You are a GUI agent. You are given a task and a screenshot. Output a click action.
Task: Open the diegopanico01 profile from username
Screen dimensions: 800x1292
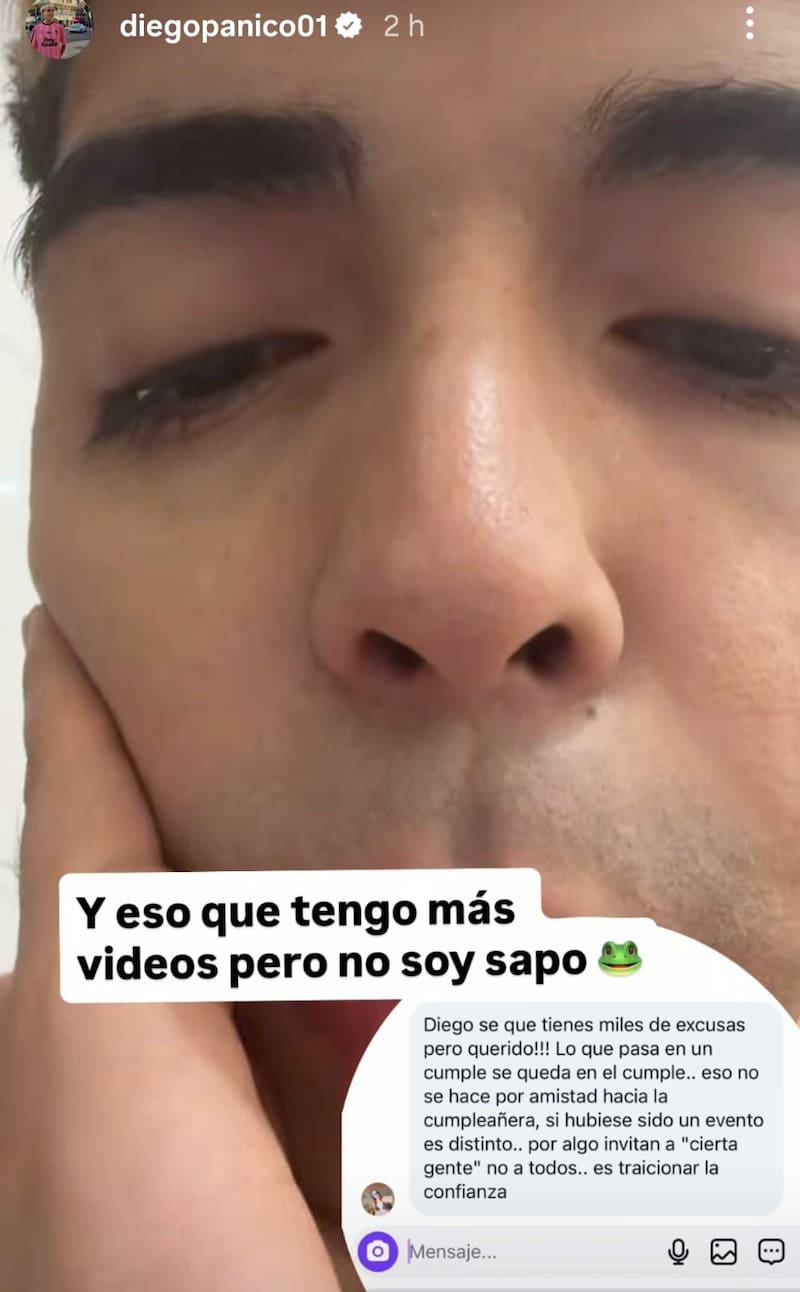(x=223, y=27)
